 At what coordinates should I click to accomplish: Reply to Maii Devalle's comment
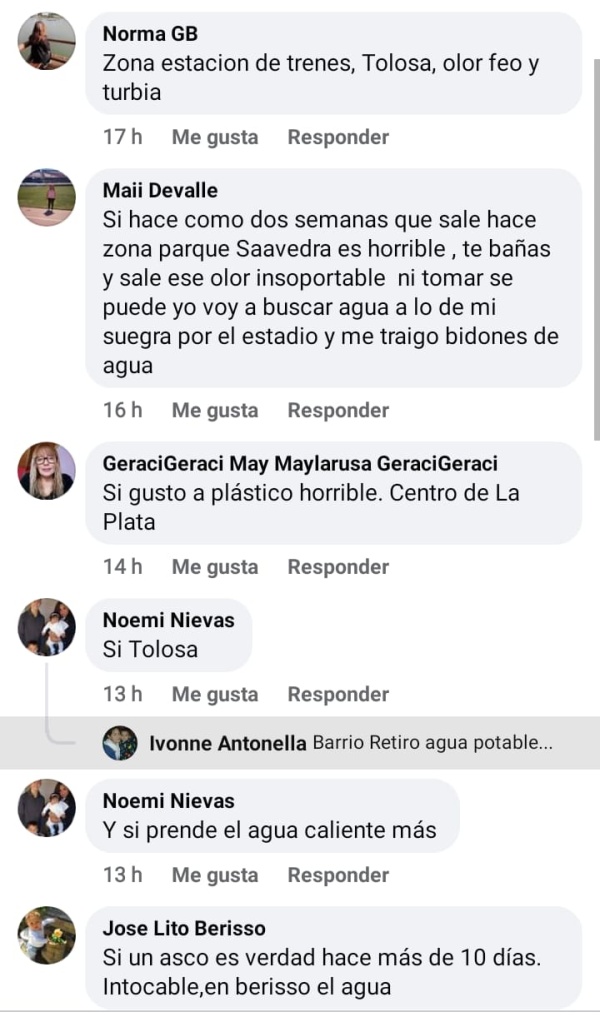tap(338, 410)
